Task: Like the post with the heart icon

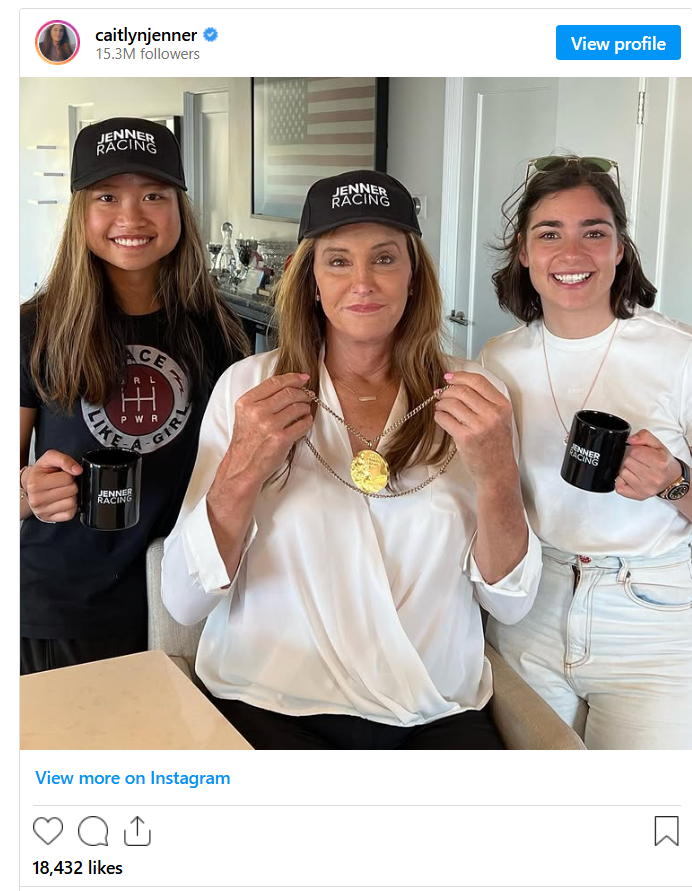Action: pos(48,831)
